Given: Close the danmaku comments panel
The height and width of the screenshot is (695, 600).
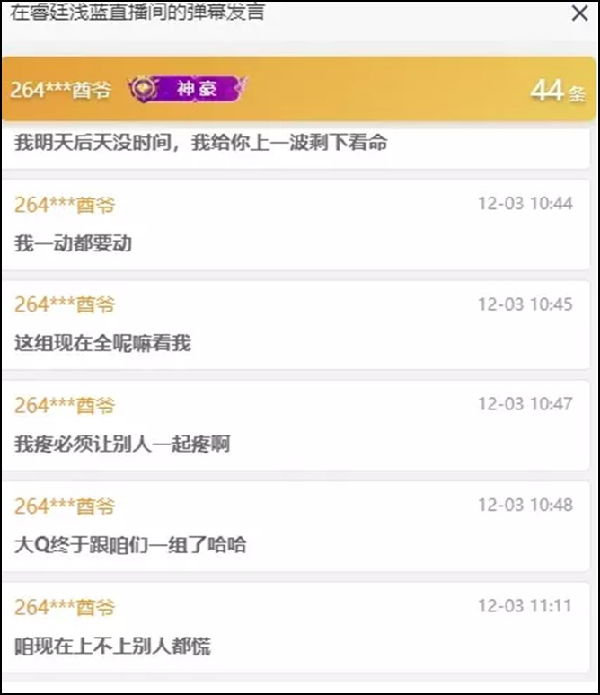Looking at the screenshot, I should pos(579,14).
